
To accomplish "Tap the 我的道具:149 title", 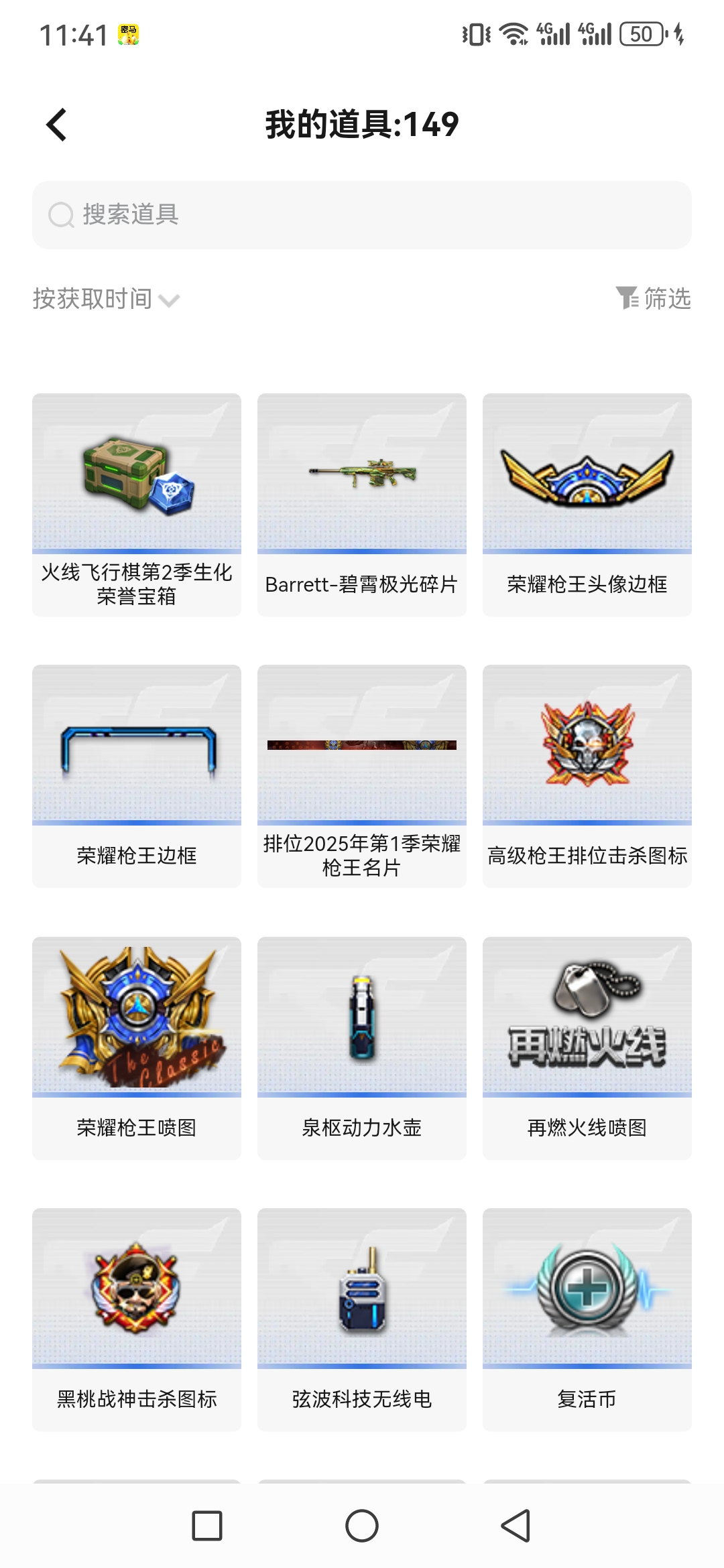I will 362,125.
